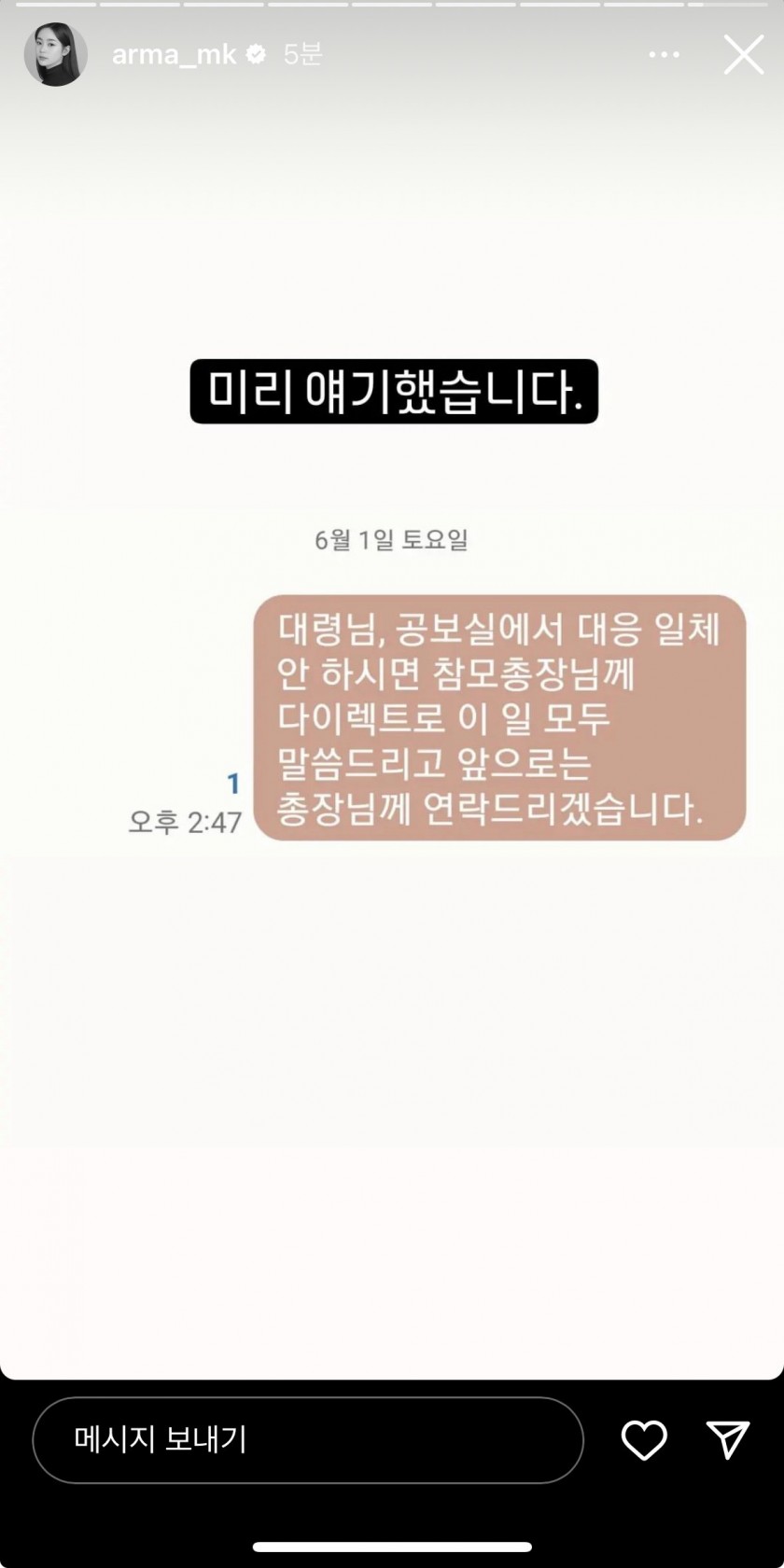
Task: Open arma_mk's profile picture
Action: [x=55, y=55]
